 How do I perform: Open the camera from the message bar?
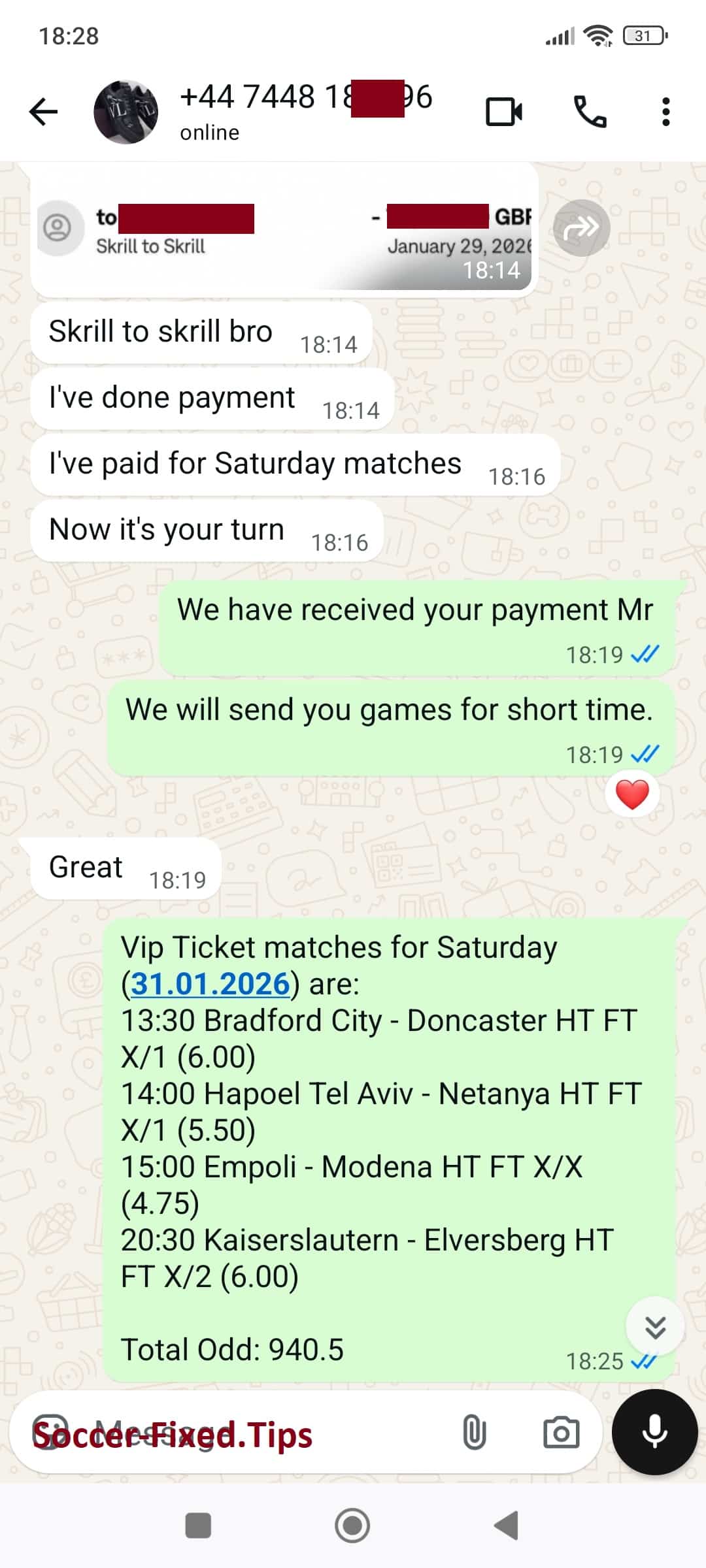pyautogui.click(x=561, y=1433)
